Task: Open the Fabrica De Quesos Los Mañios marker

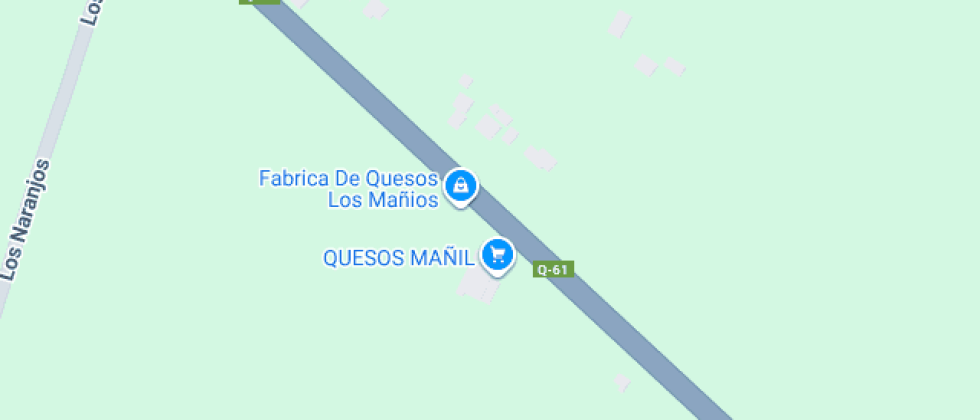Action: pos(460,185)
